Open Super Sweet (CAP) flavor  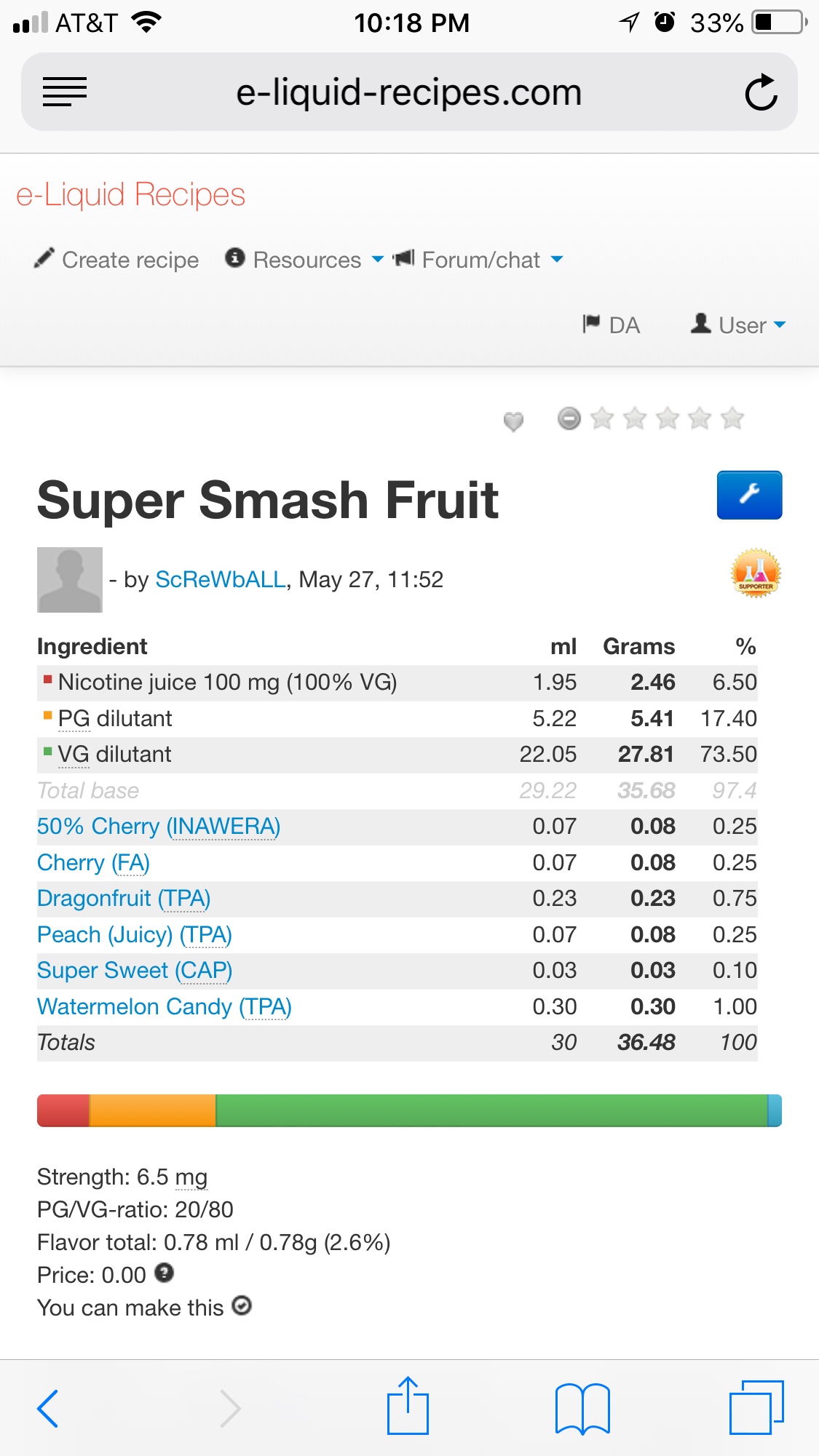tap(135, 971)
